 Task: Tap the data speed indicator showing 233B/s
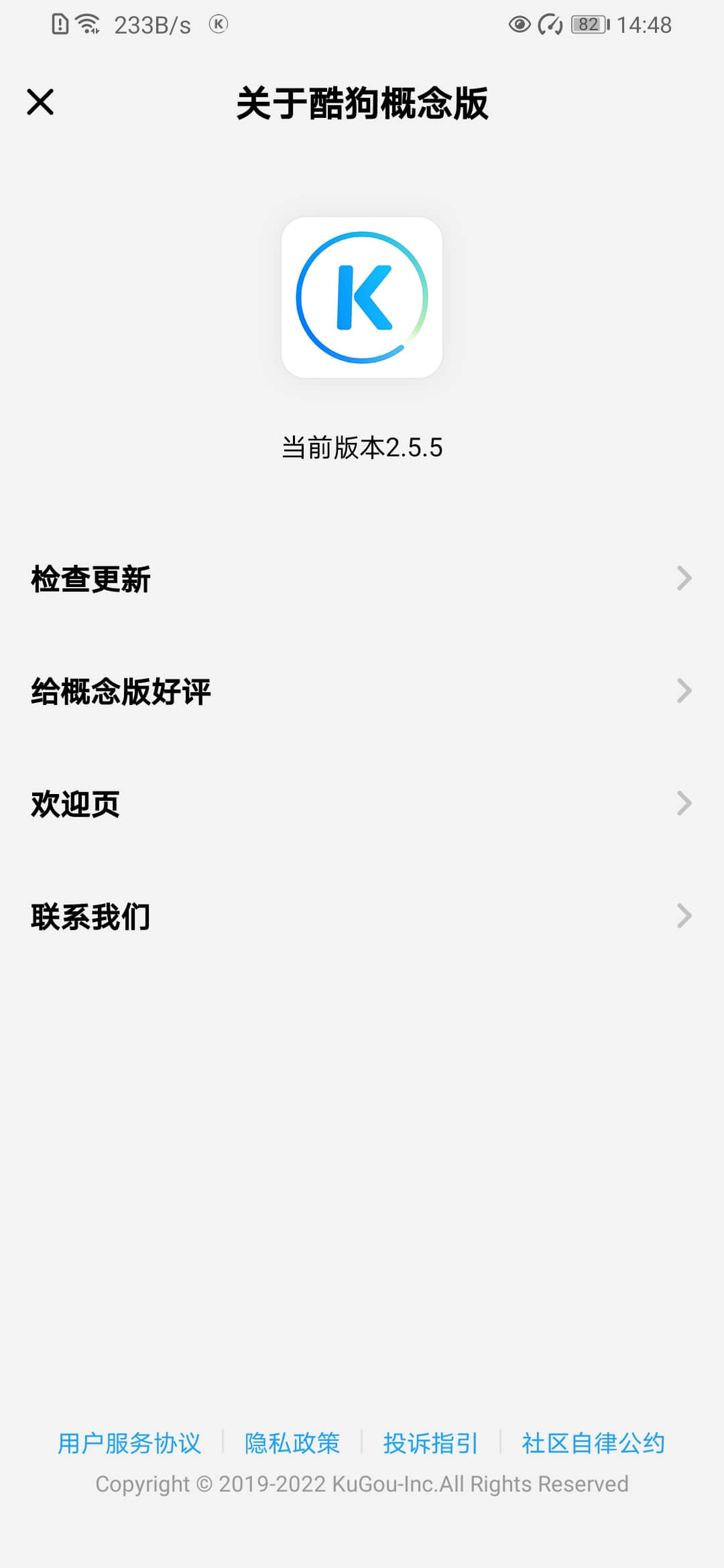coord(153,24)
